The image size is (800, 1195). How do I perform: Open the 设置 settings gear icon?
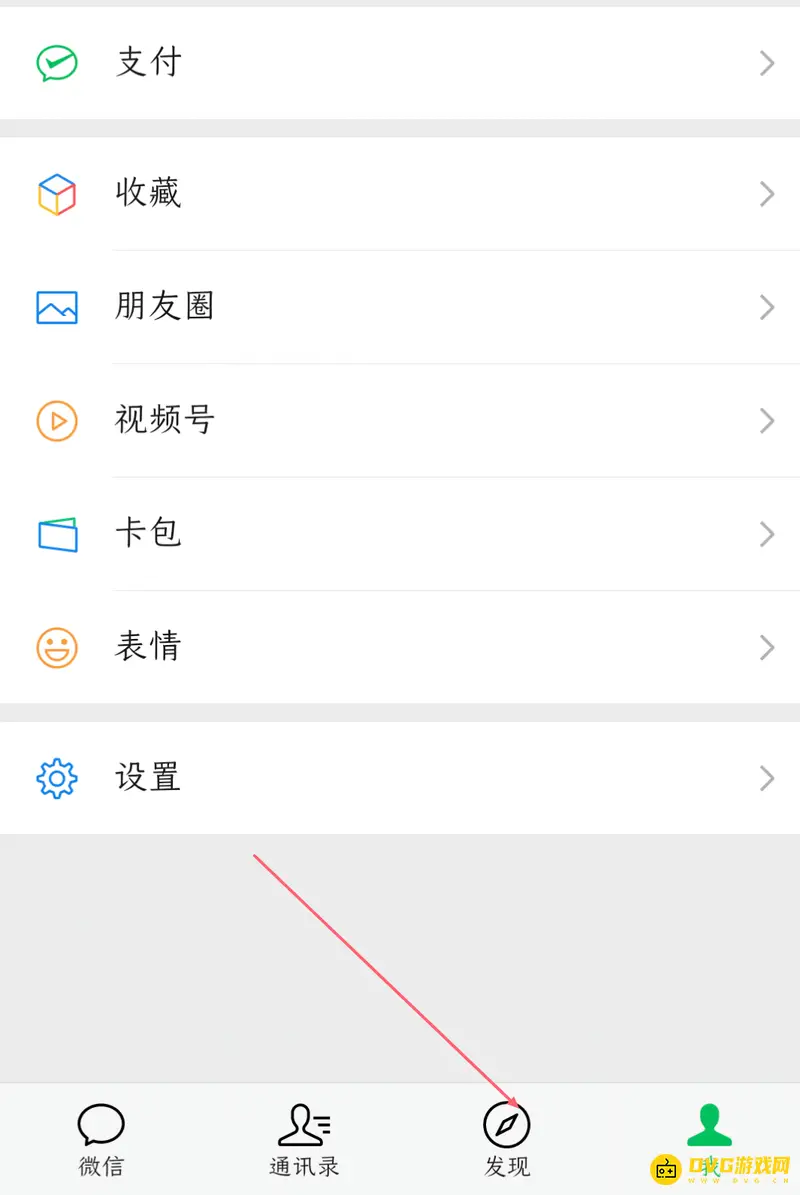pos(57,778)
